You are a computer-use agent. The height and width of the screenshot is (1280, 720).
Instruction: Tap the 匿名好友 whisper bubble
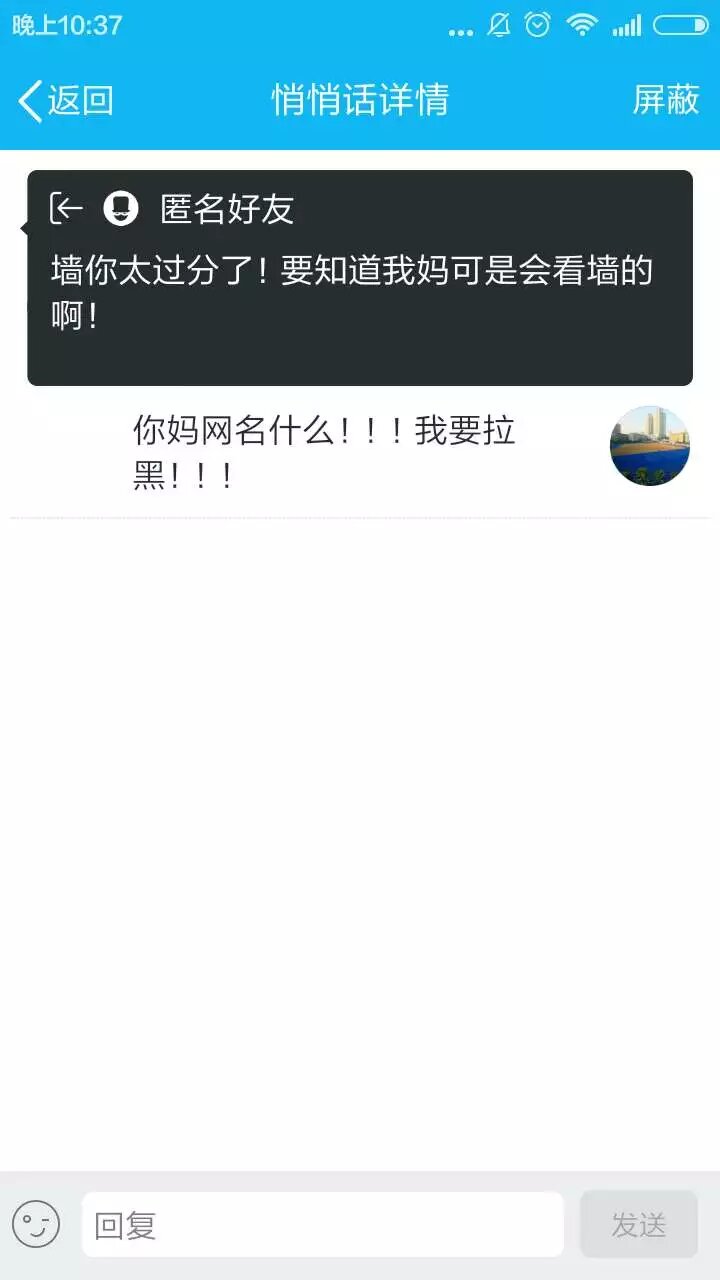click(x=360, y=278)
